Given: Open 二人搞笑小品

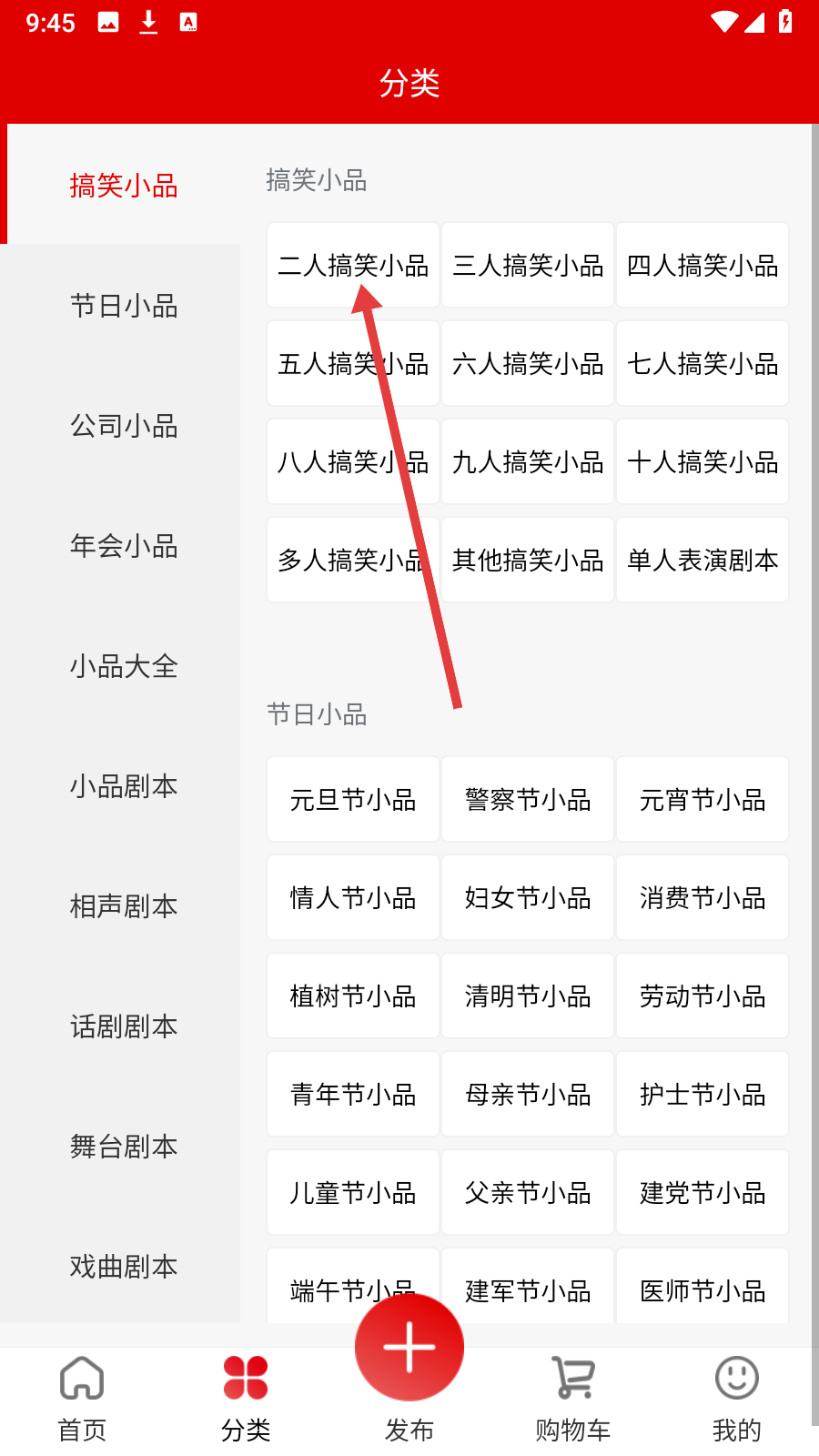Looking at the screenshot, I should click(353, 265).
